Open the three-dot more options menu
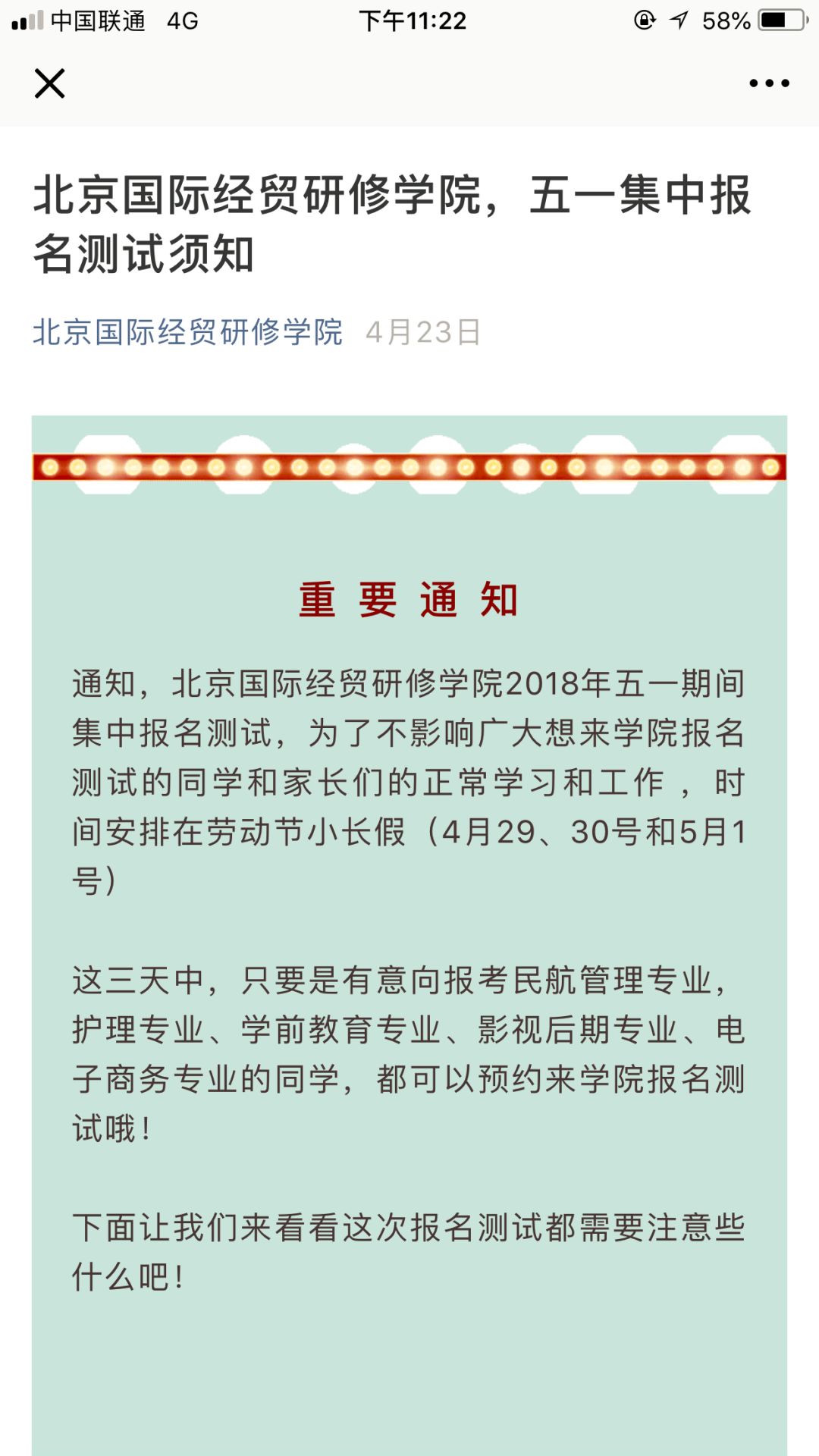 [x=769, y=83]
